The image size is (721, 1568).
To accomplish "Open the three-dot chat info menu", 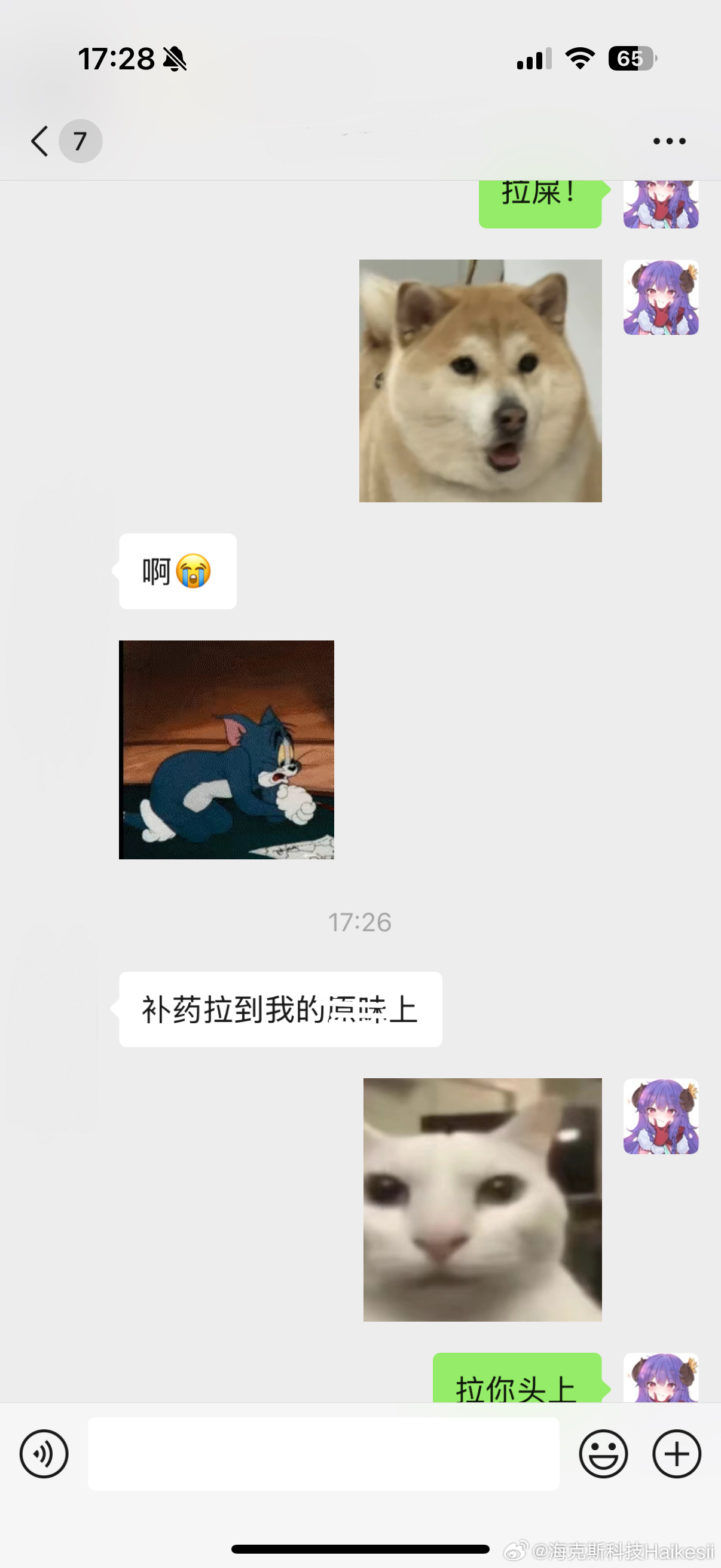I will pos(668,141).
